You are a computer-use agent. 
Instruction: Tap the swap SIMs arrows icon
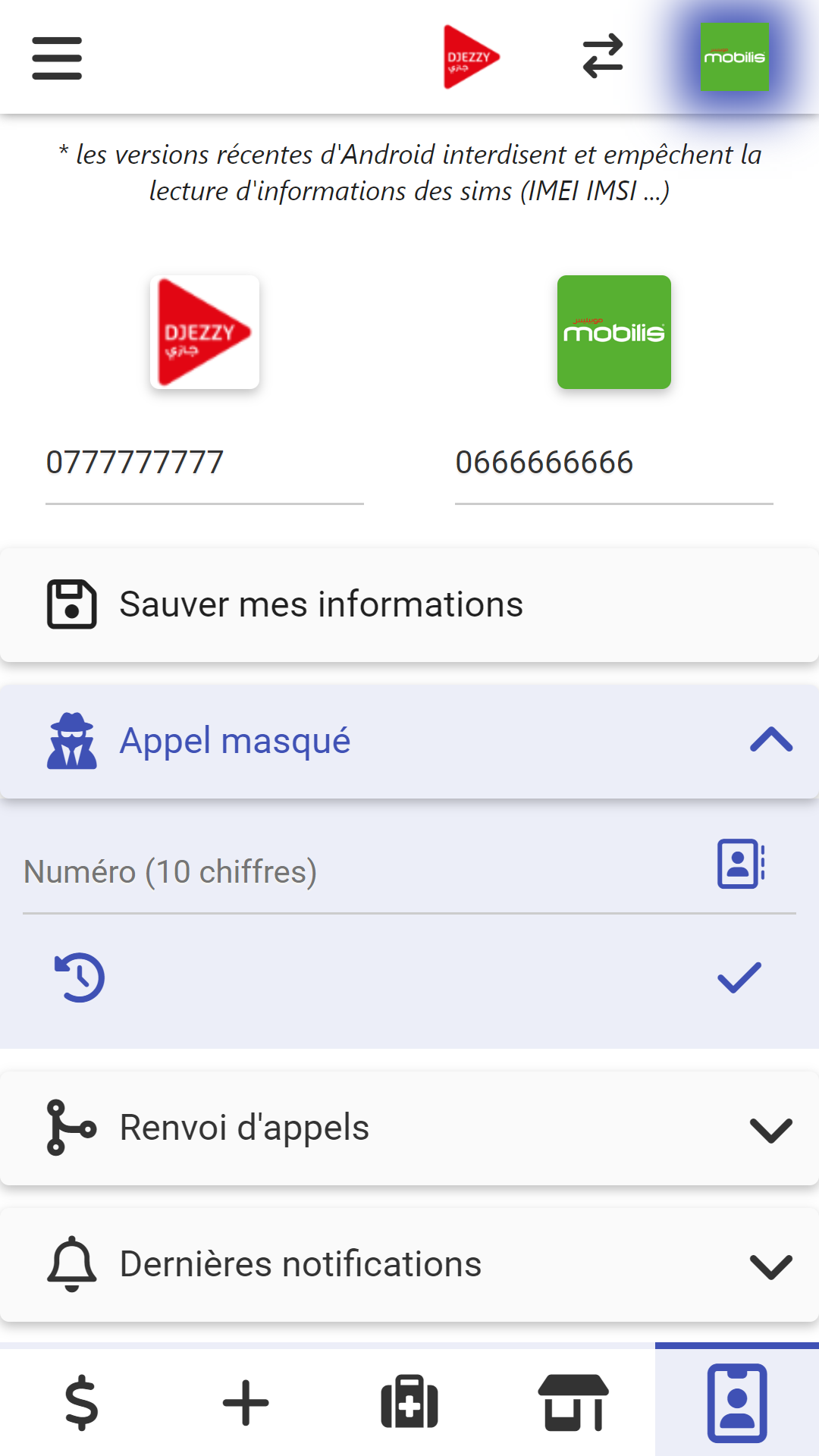[x=603, y=57]
